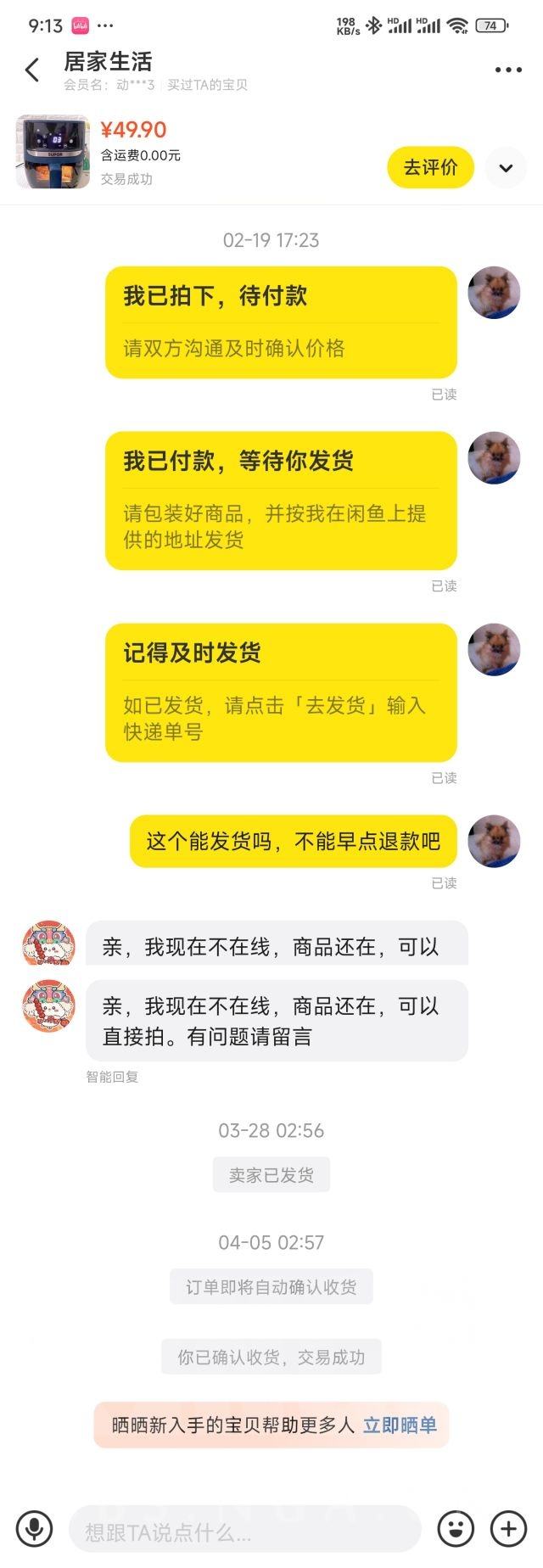This screenshot has height=1568, width=543.
Task: Expand the order options chevron
Action: click(x=506, y=168)
